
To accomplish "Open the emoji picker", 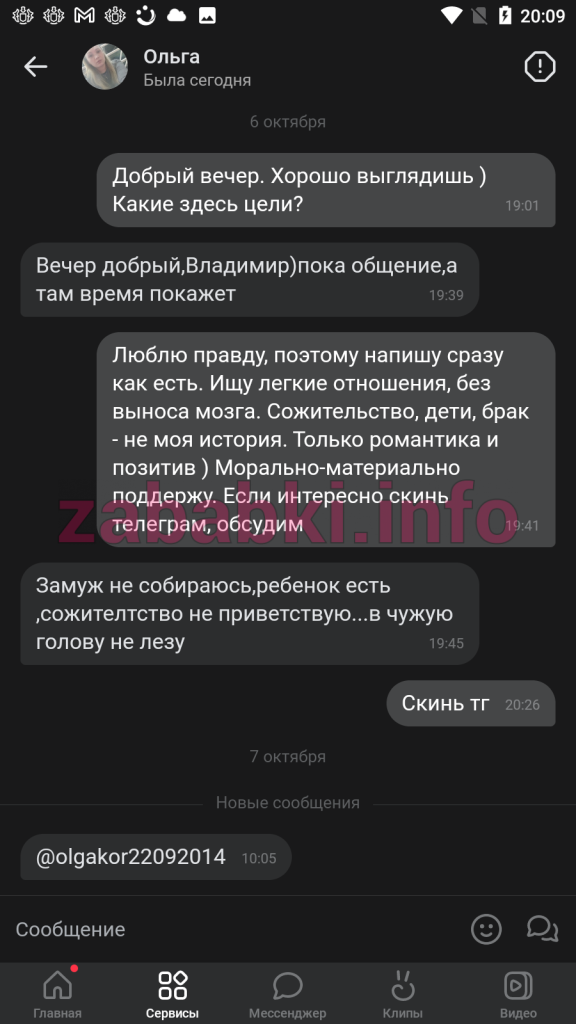I will (x=487, y=929).
